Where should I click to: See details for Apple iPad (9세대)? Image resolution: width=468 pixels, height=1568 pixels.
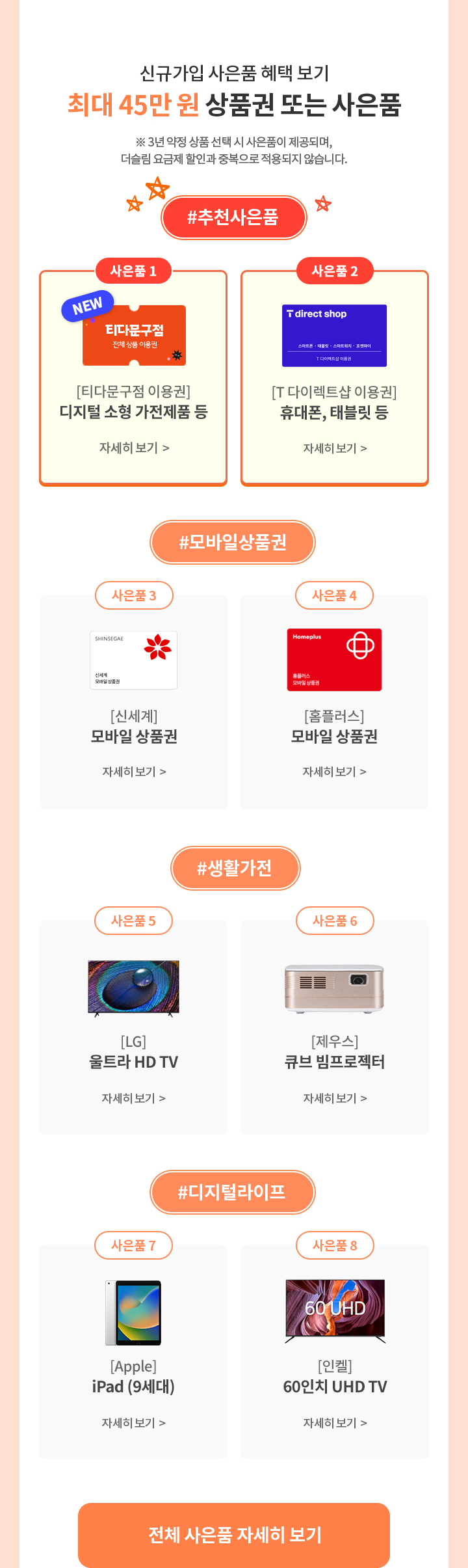(133, 1423)
